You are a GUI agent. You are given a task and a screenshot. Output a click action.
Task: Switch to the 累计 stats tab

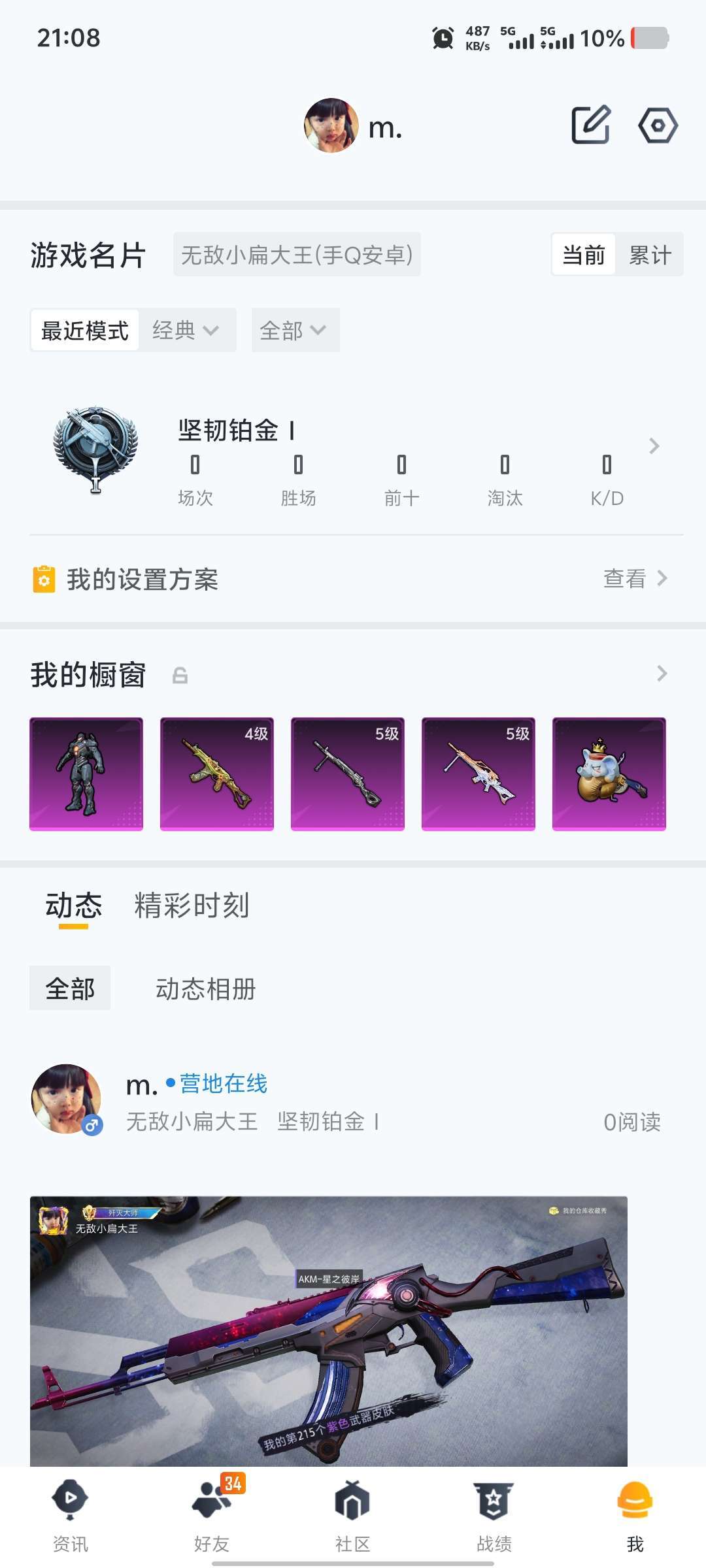pyautogui.click(x=650, y=255)
